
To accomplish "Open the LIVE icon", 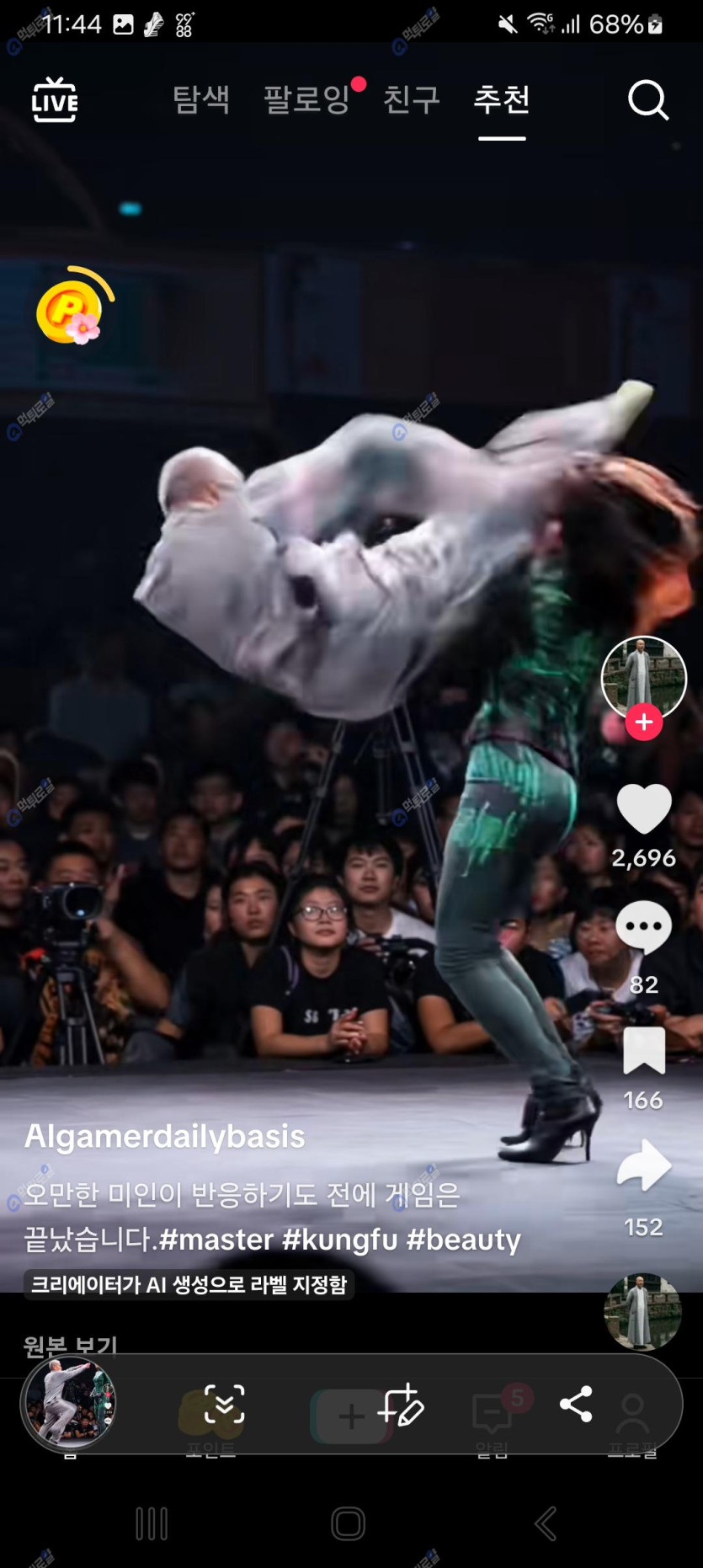I will pos(55,100).
